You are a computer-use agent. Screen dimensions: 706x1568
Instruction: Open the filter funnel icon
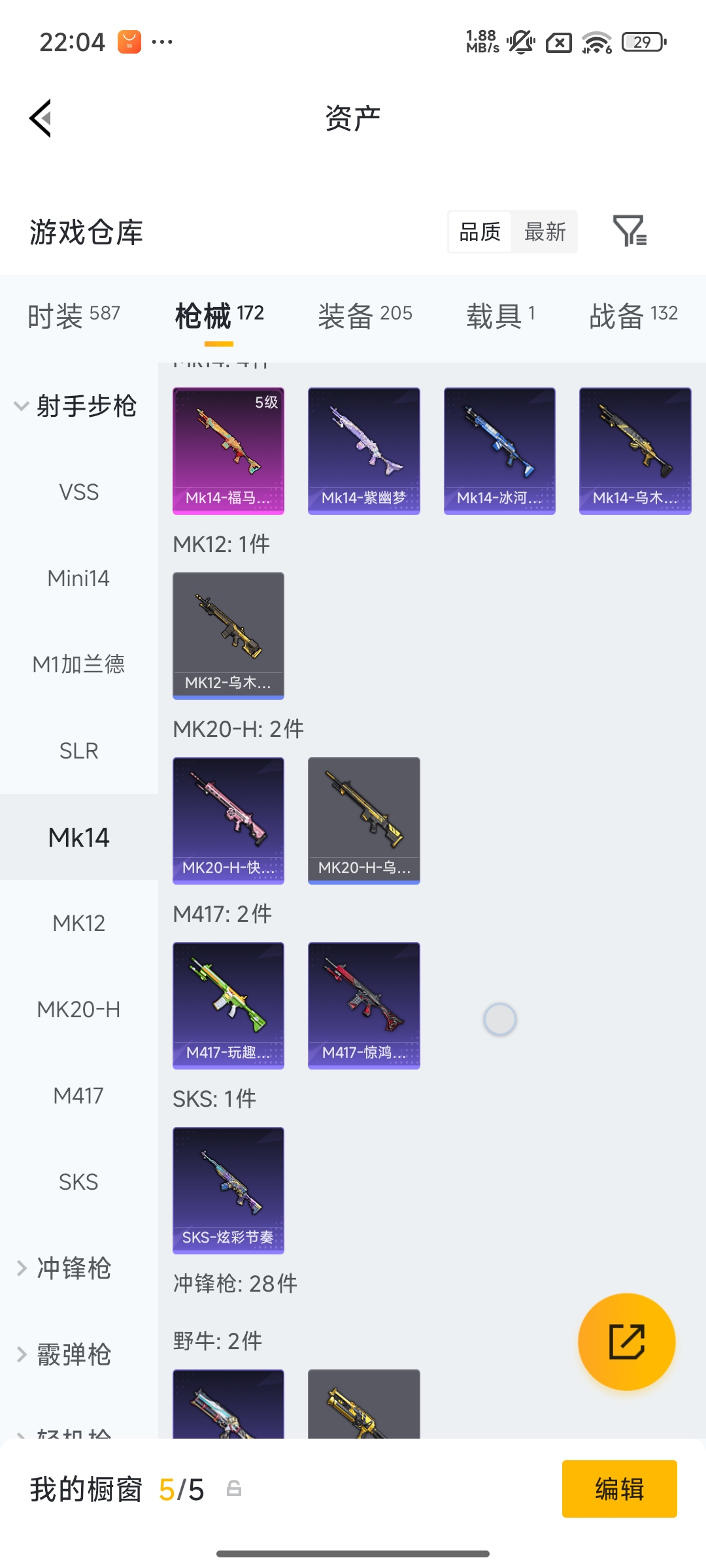(x=629, y=231)
